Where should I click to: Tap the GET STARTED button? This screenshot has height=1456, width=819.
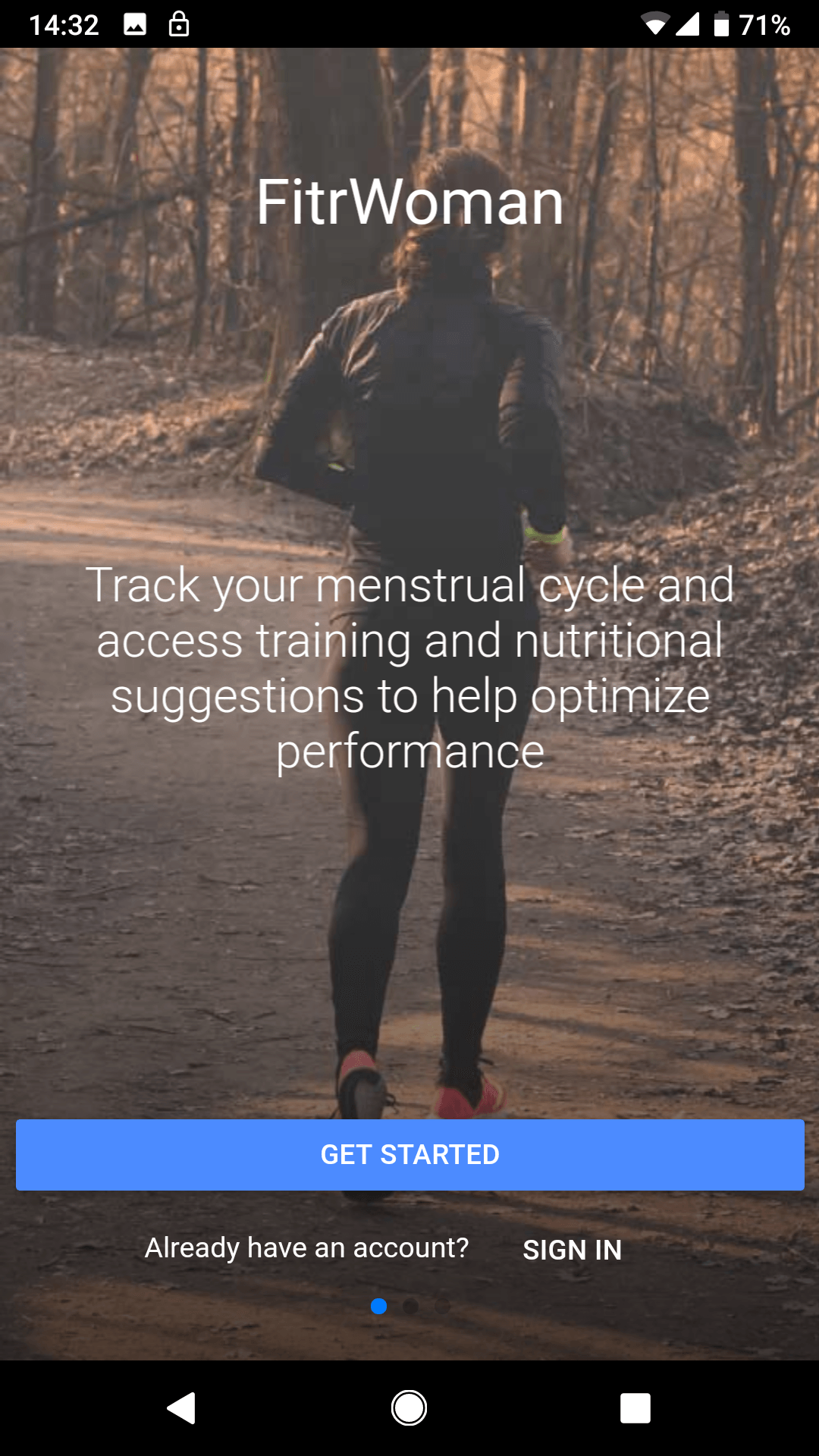tap(409, 1154)
